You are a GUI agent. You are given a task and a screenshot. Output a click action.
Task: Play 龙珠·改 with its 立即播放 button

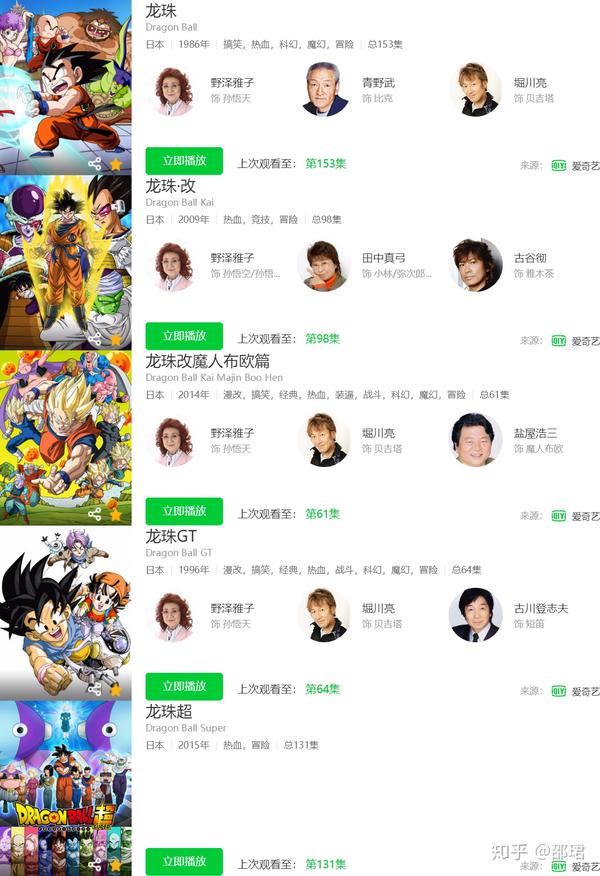(184, 336)
